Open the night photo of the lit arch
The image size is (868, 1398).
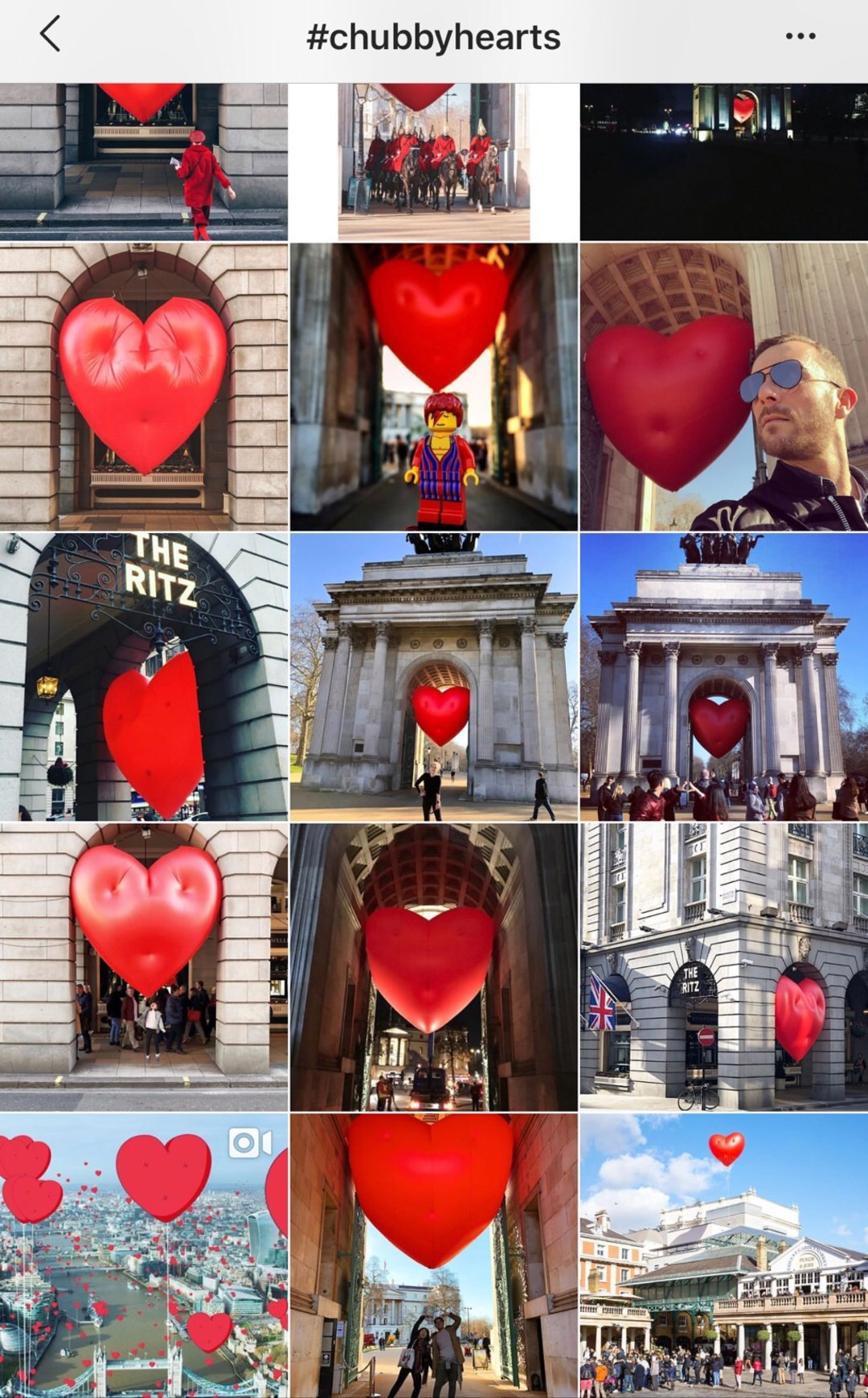723,161
